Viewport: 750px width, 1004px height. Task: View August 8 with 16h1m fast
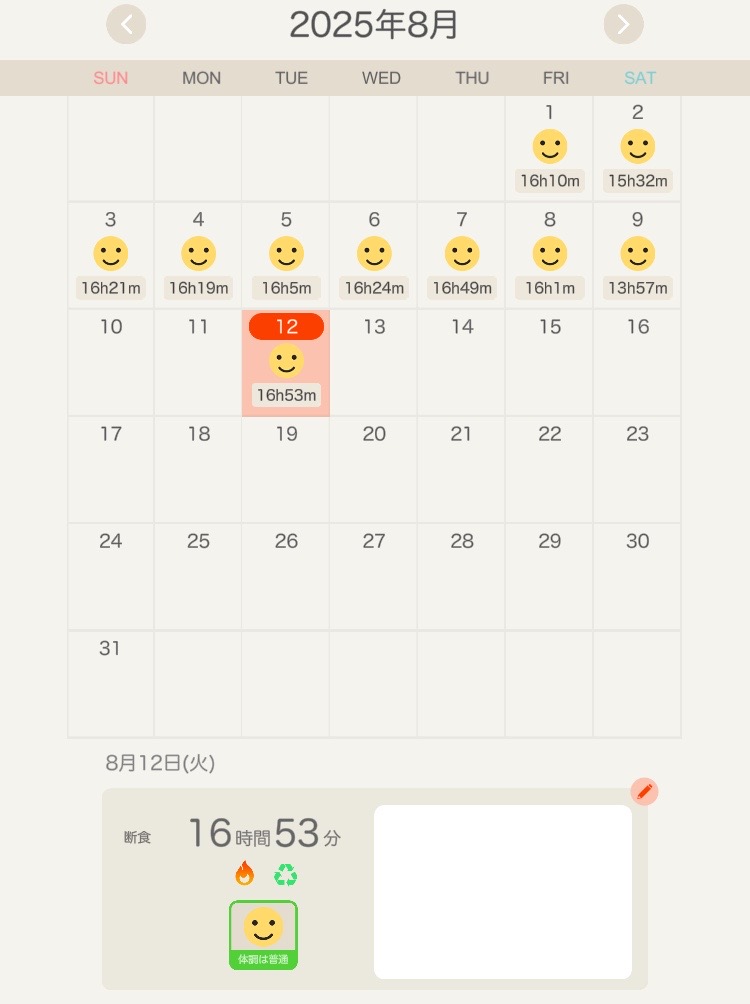point(549,255)
